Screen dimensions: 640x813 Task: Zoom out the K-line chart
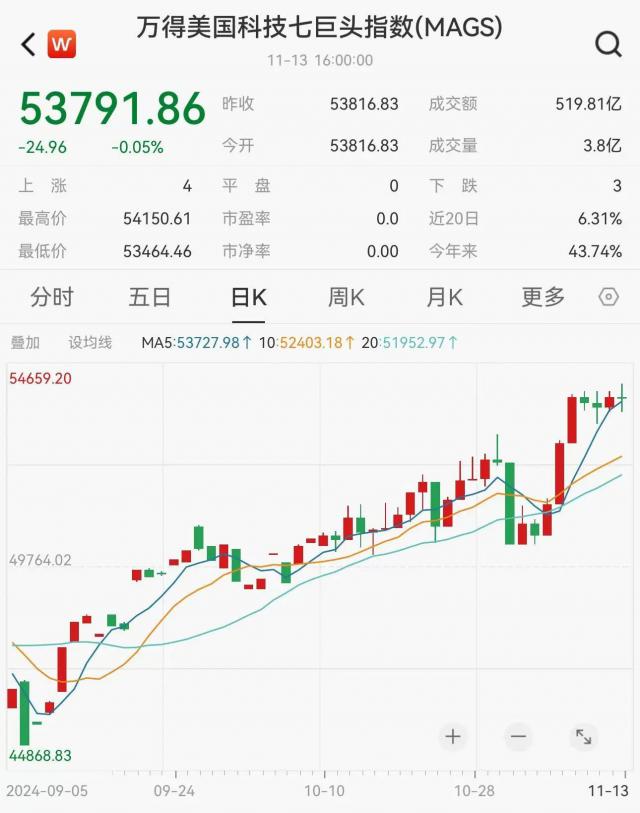point(518,737)
